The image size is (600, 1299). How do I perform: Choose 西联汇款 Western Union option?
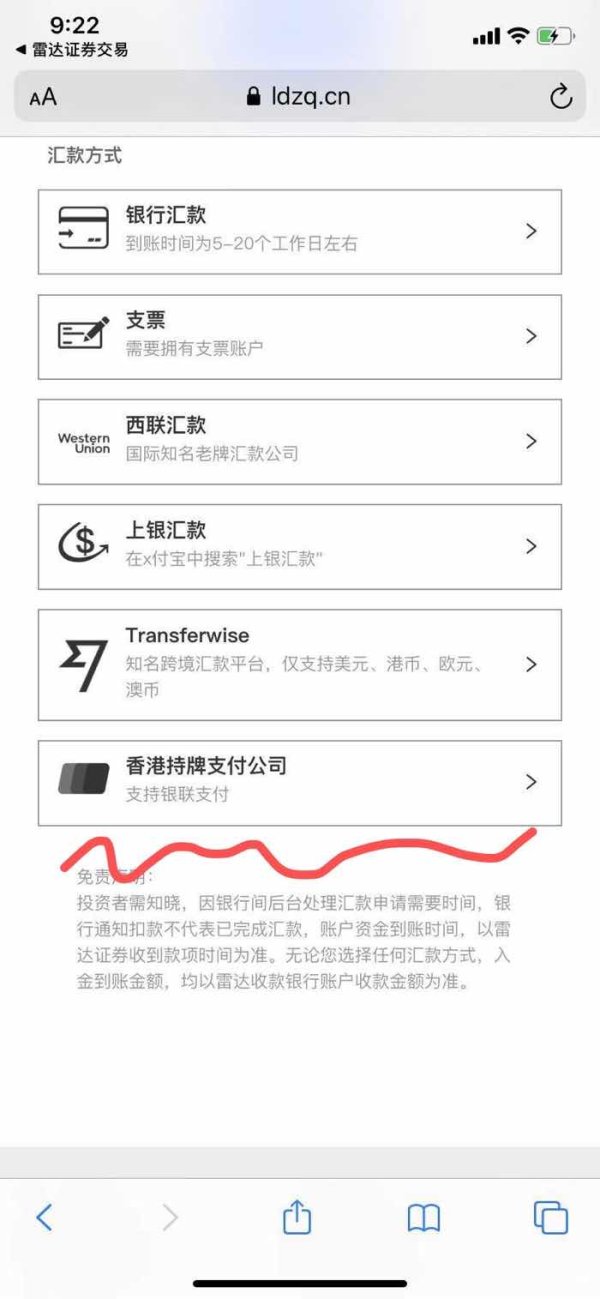click(x=299, y=441)
